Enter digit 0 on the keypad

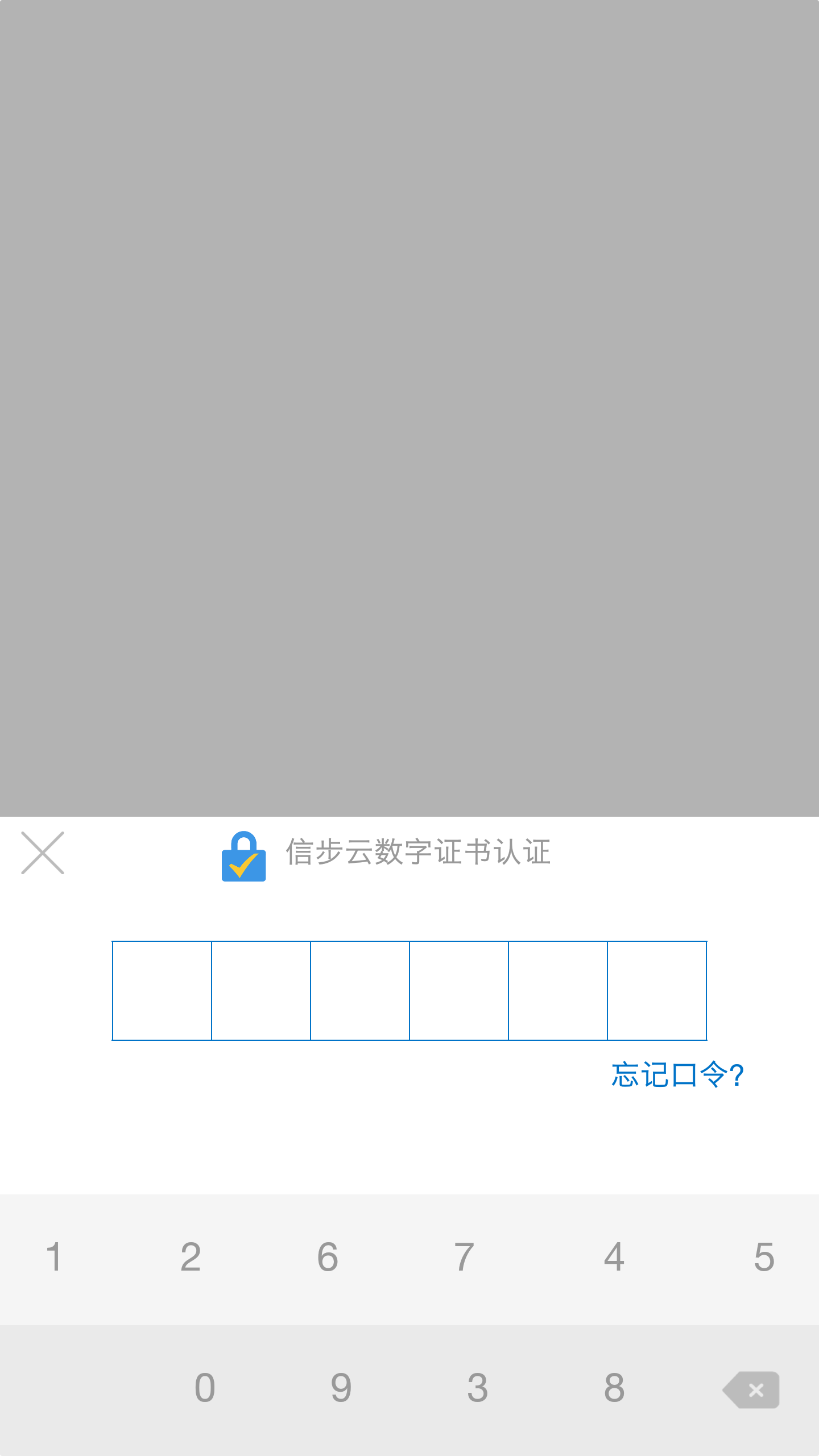pos(205,1388)
